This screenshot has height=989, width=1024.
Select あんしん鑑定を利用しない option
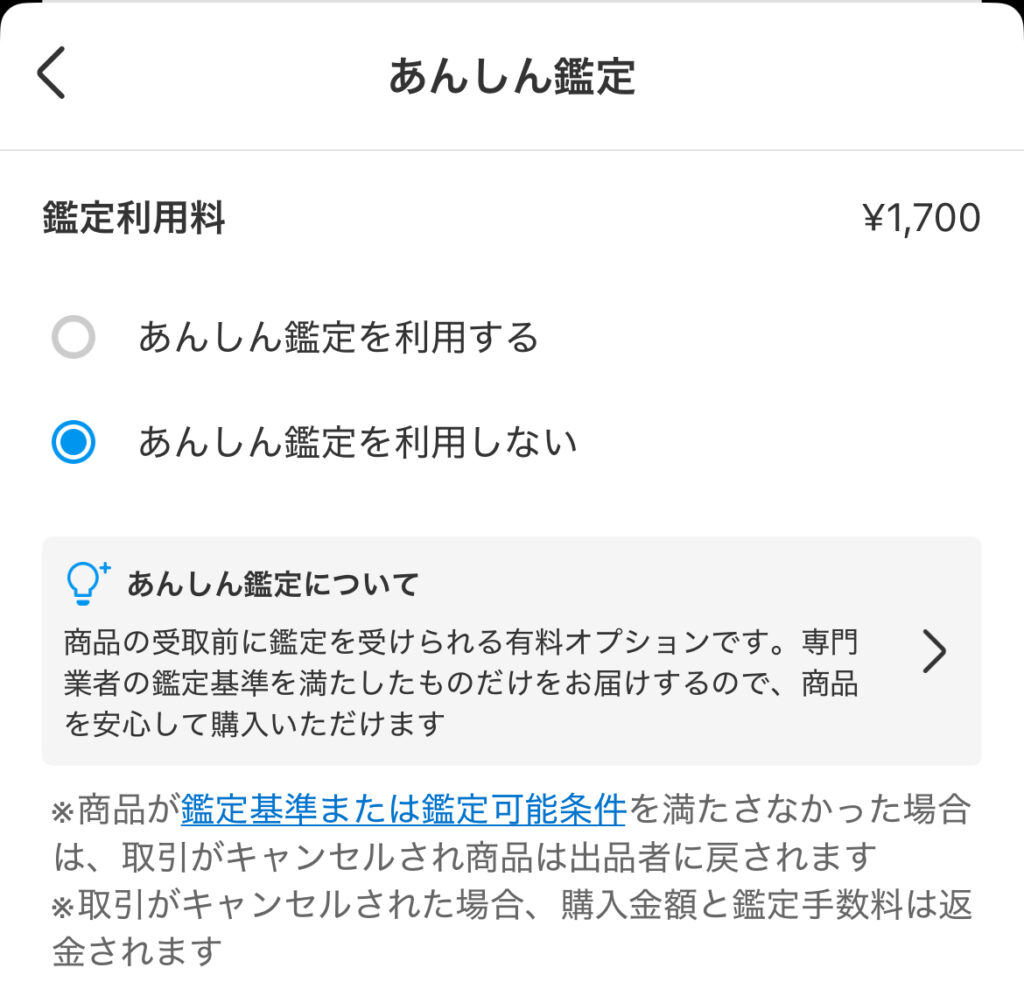[74, 442]
